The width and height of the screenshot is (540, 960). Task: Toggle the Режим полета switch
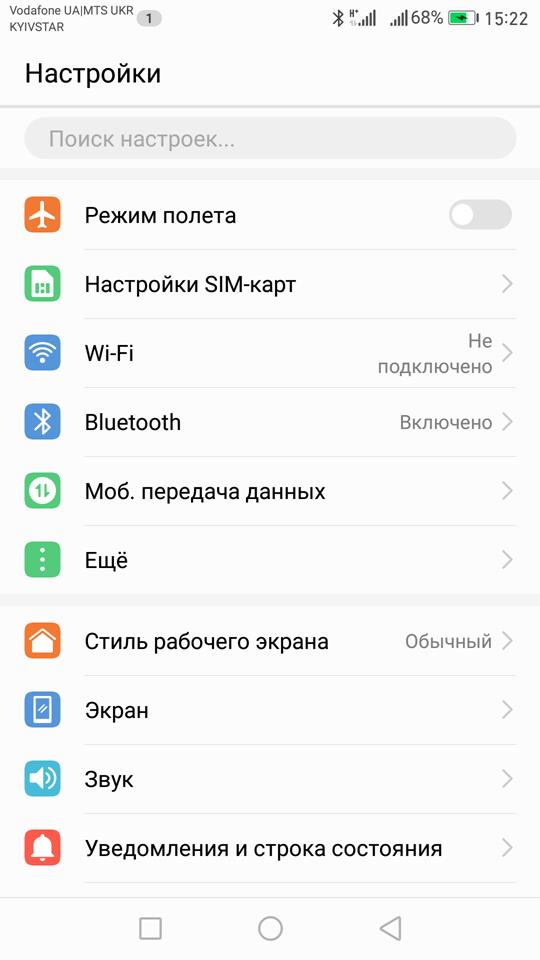480,215
